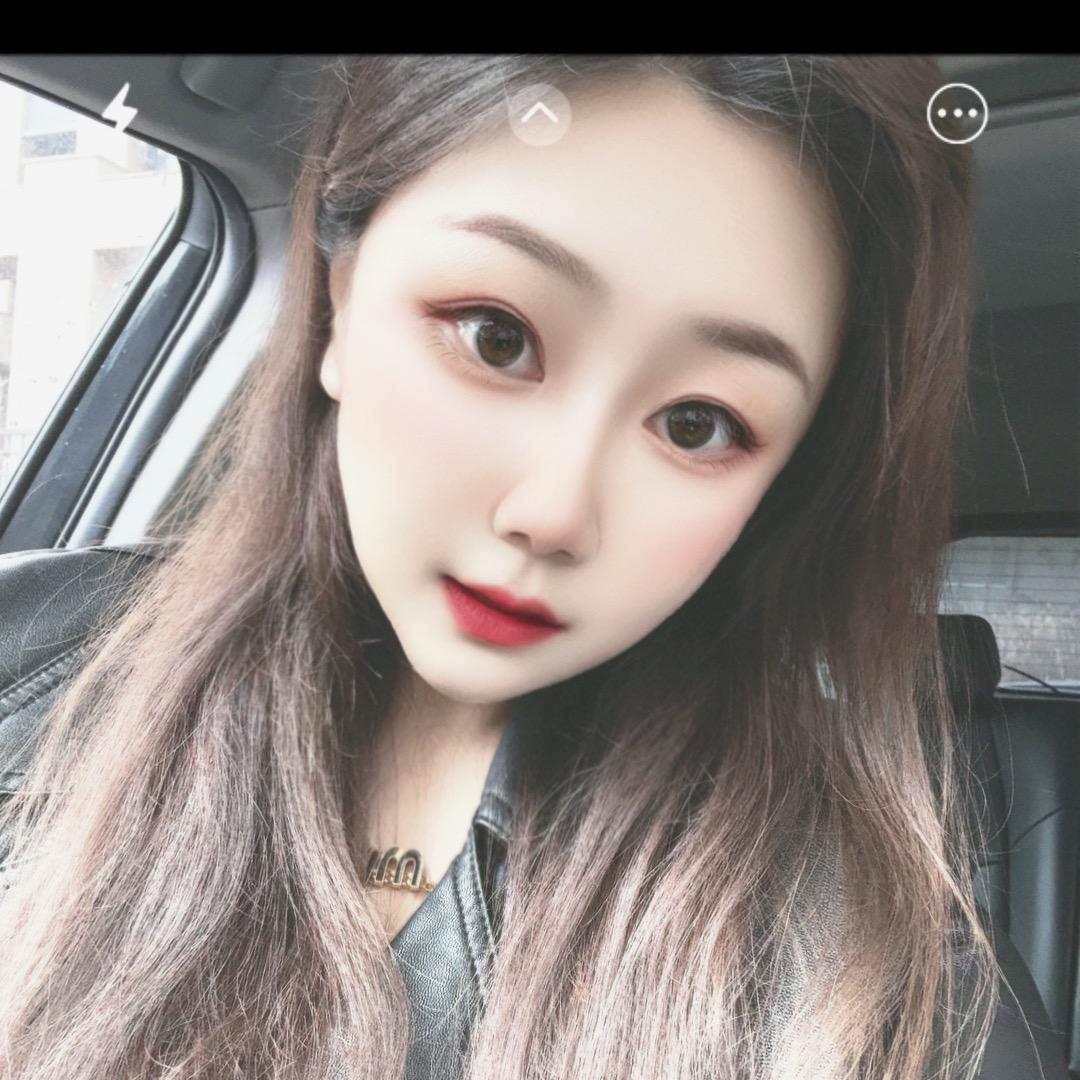Open the three-dot more options menu
1080x1080 pixels.
coord(957,114)
